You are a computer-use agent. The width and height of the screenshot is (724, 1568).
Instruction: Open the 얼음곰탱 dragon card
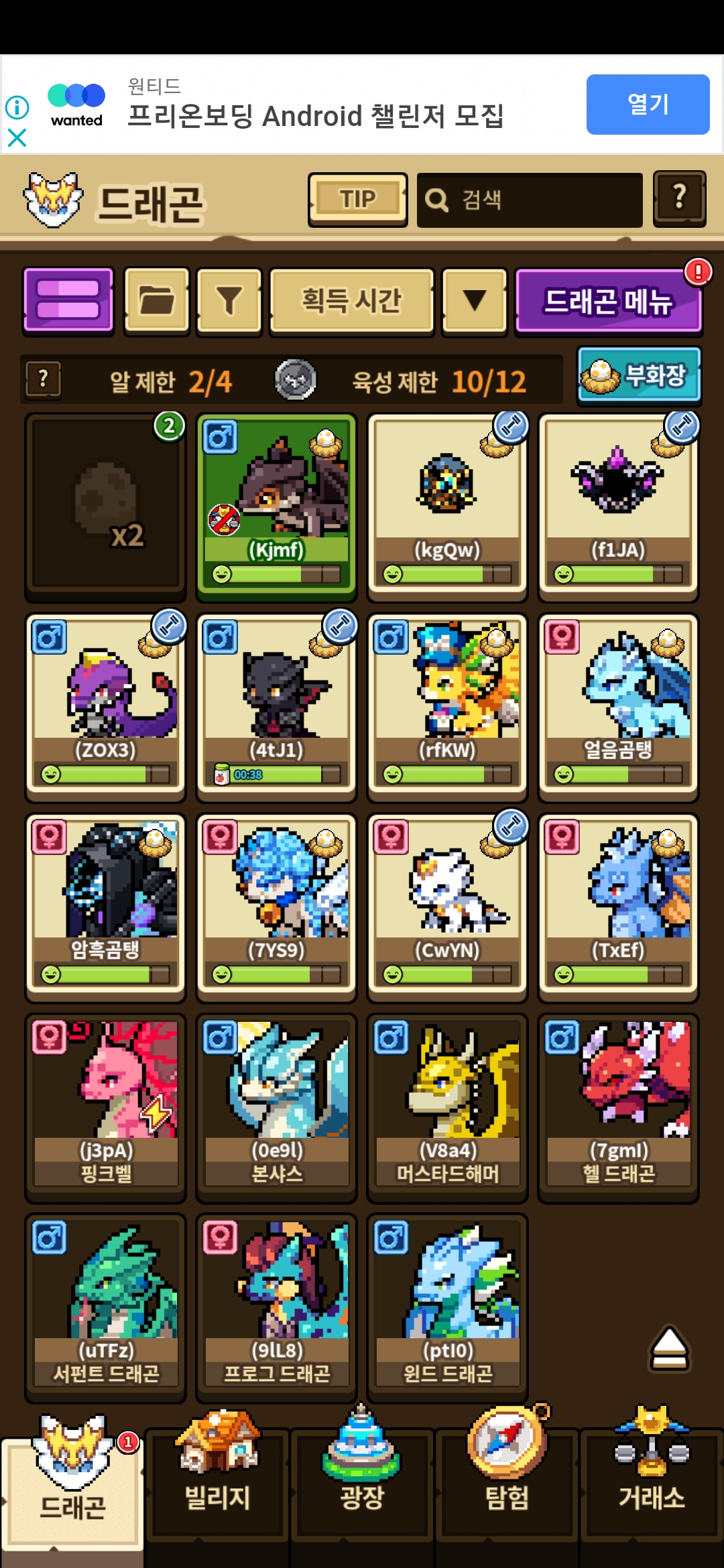pyautogui.click(x=618, y=707)
